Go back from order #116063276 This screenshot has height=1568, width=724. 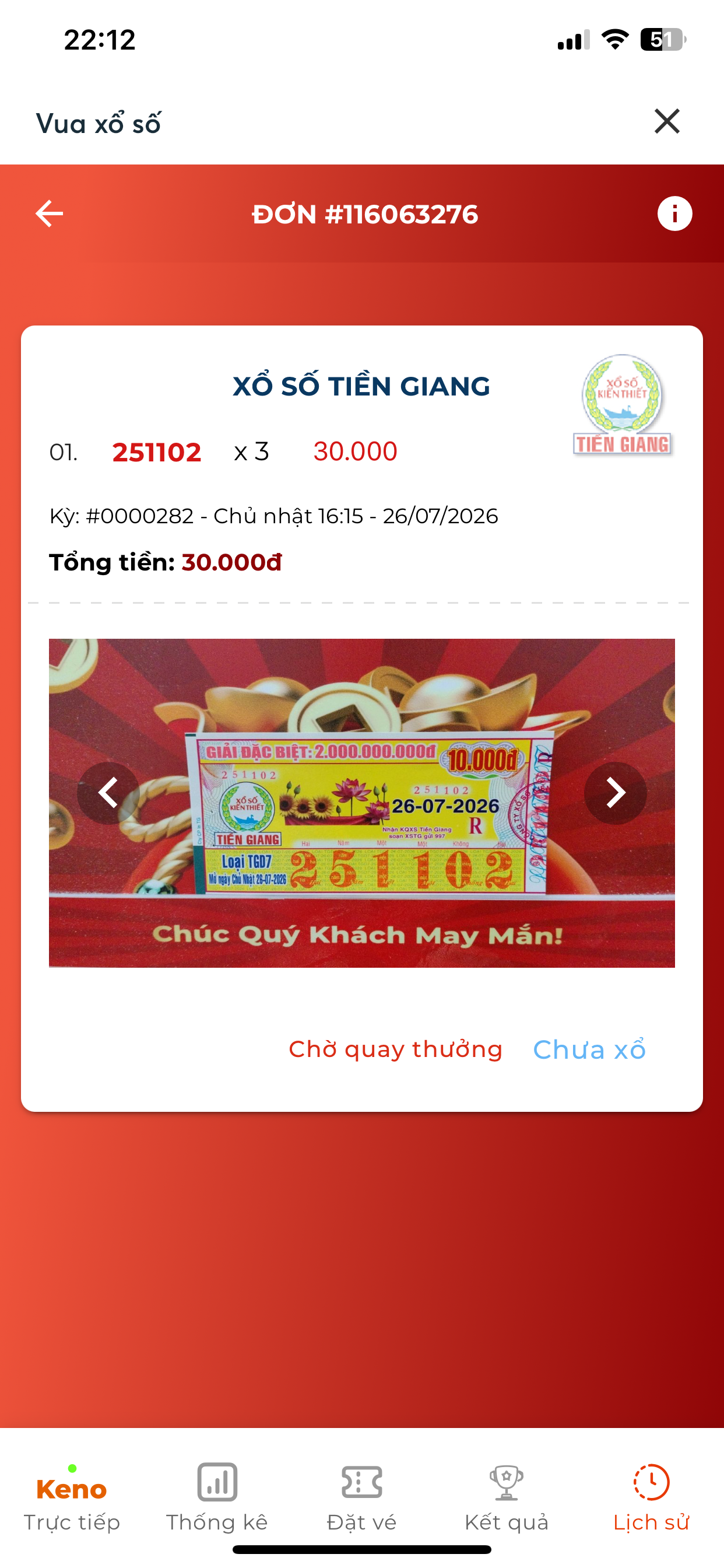[50, 213]
